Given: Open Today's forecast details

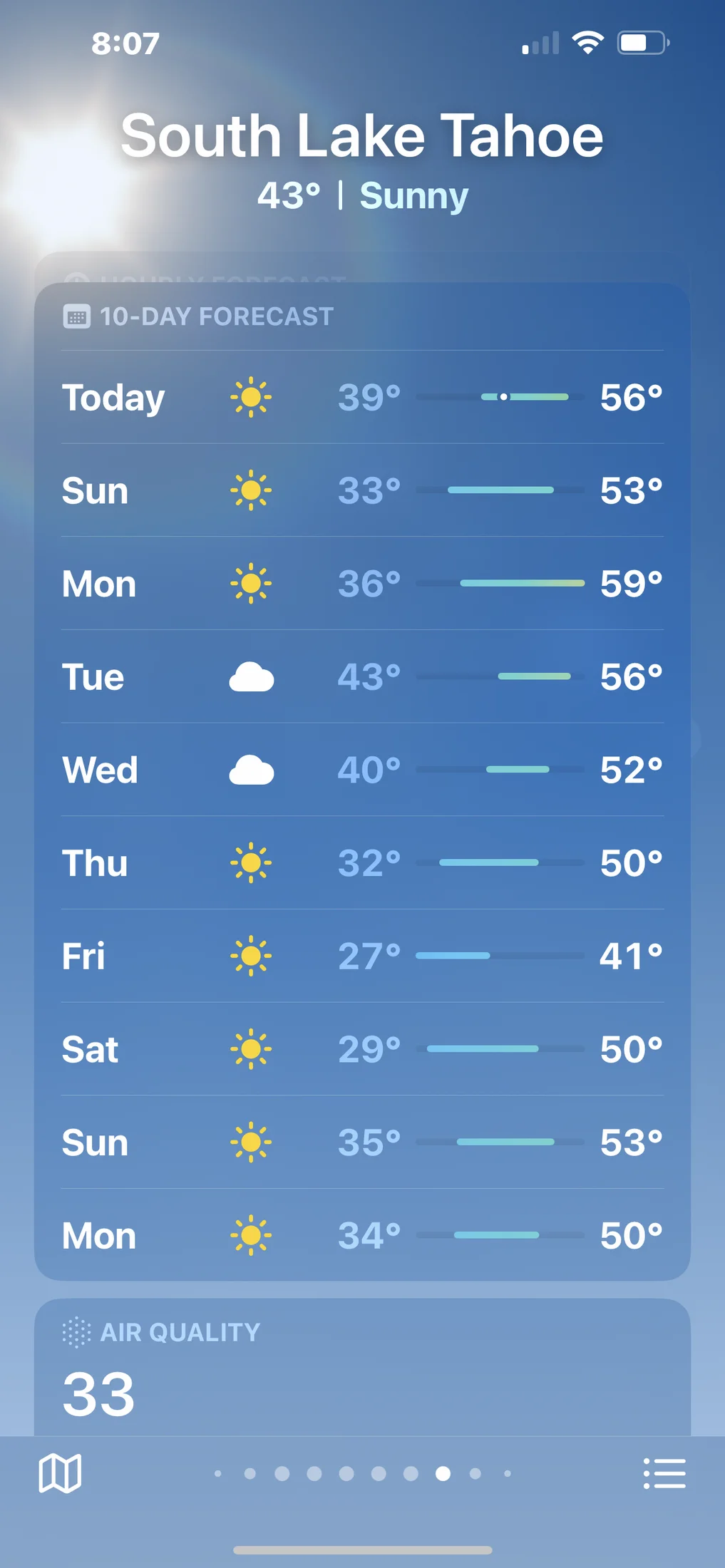Looking at the screenshot, I should [362, 397].
